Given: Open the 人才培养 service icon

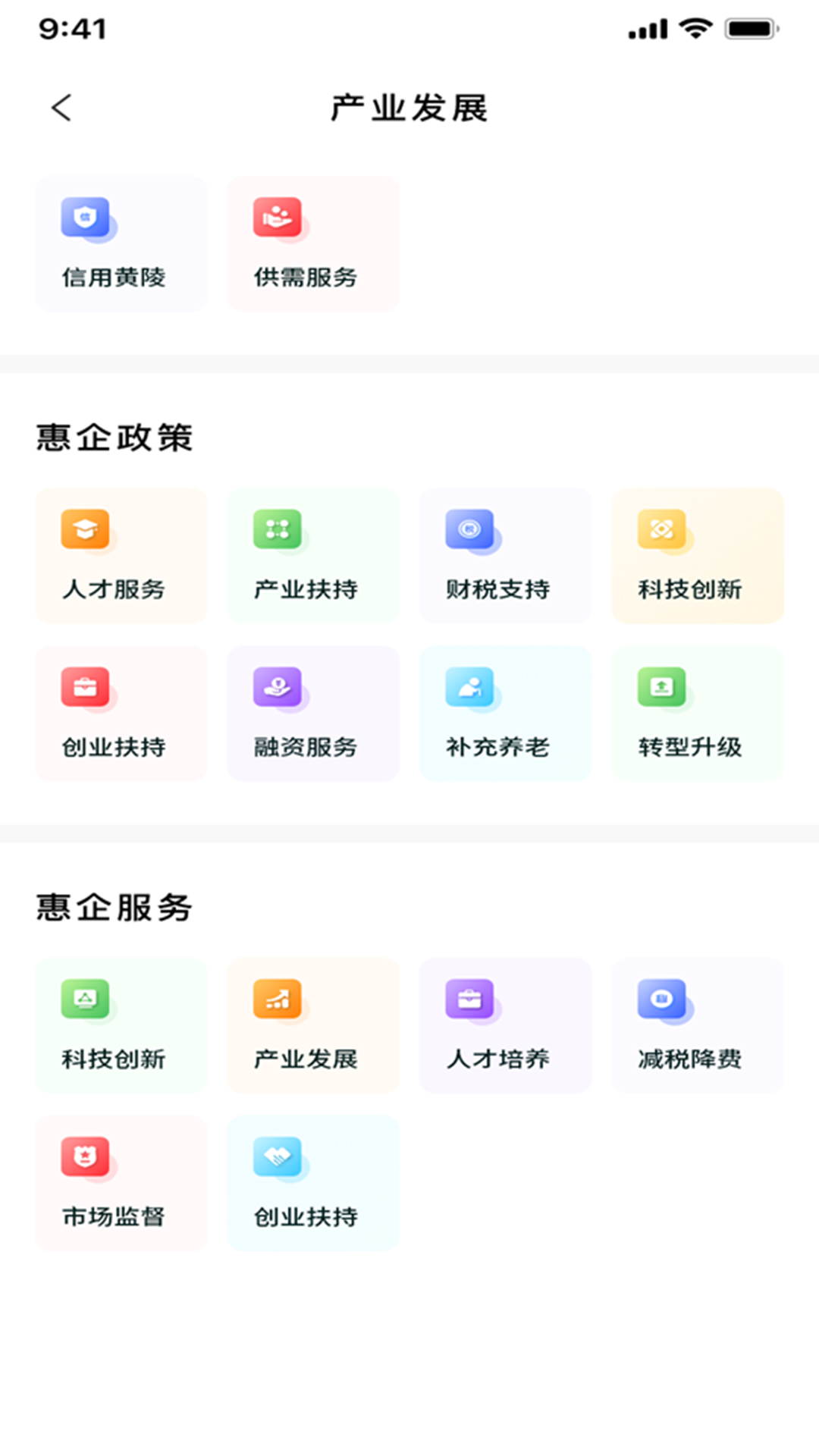Looking at the screenshot, I should pyautogui.click(x=505, y=1025).
